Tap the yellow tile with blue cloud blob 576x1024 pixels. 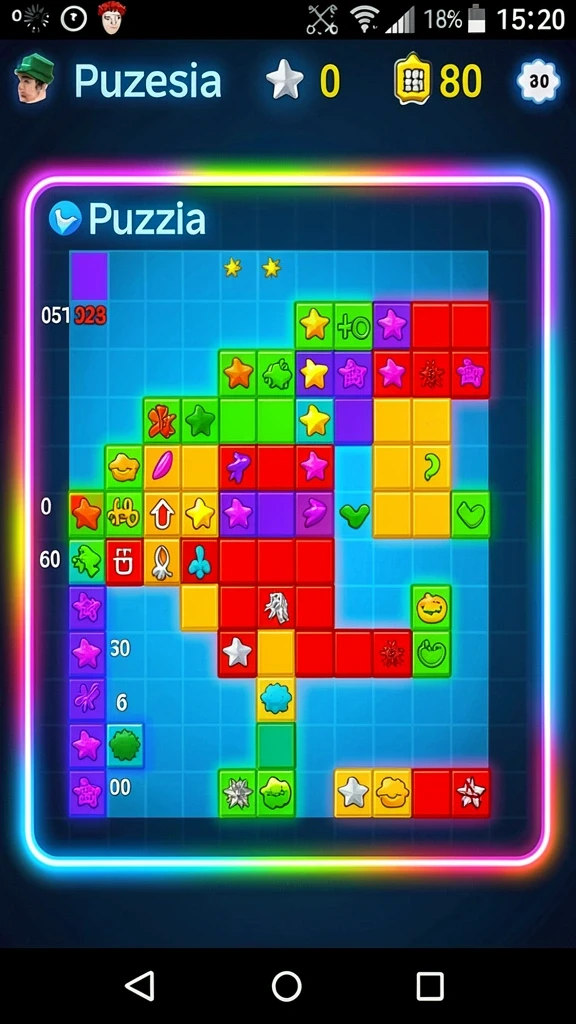point(276,699)
